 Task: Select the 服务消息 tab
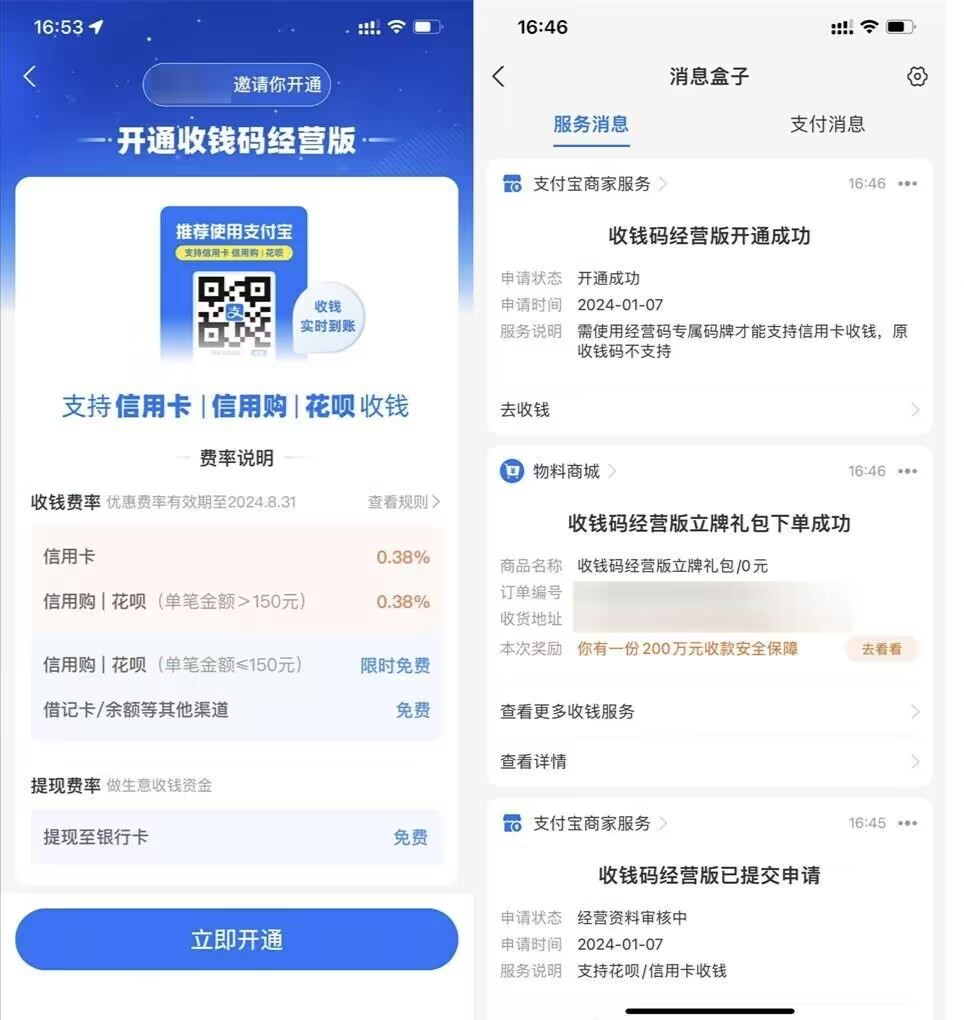(591, 125)
